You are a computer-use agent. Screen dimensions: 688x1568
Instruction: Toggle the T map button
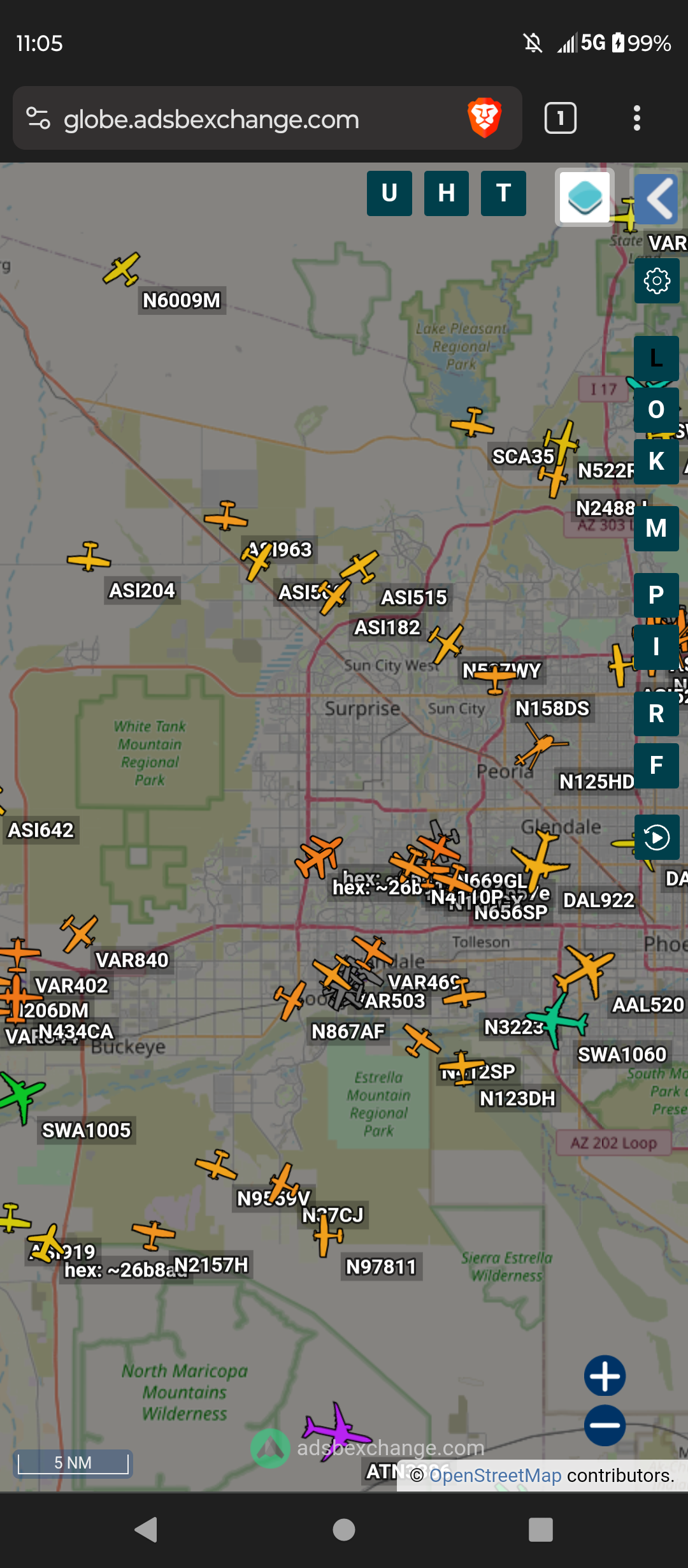click(504, 193)
